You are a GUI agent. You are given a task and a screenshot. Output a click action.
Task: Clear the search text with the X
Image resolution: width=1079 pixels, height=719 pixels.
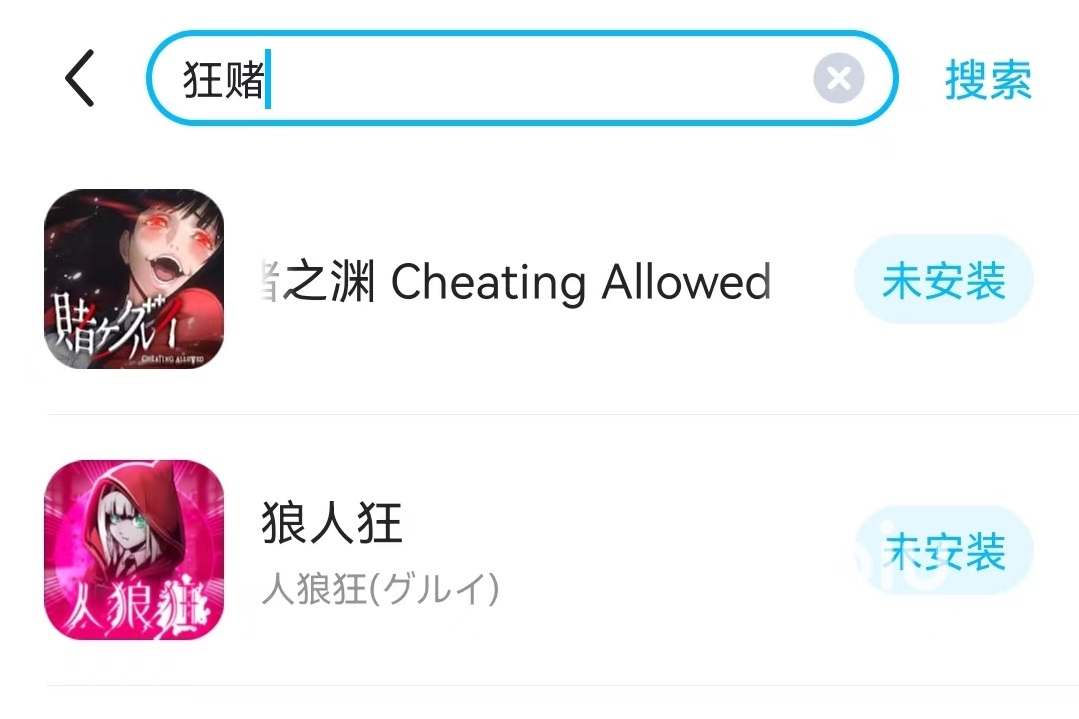(x=838, y=79)
